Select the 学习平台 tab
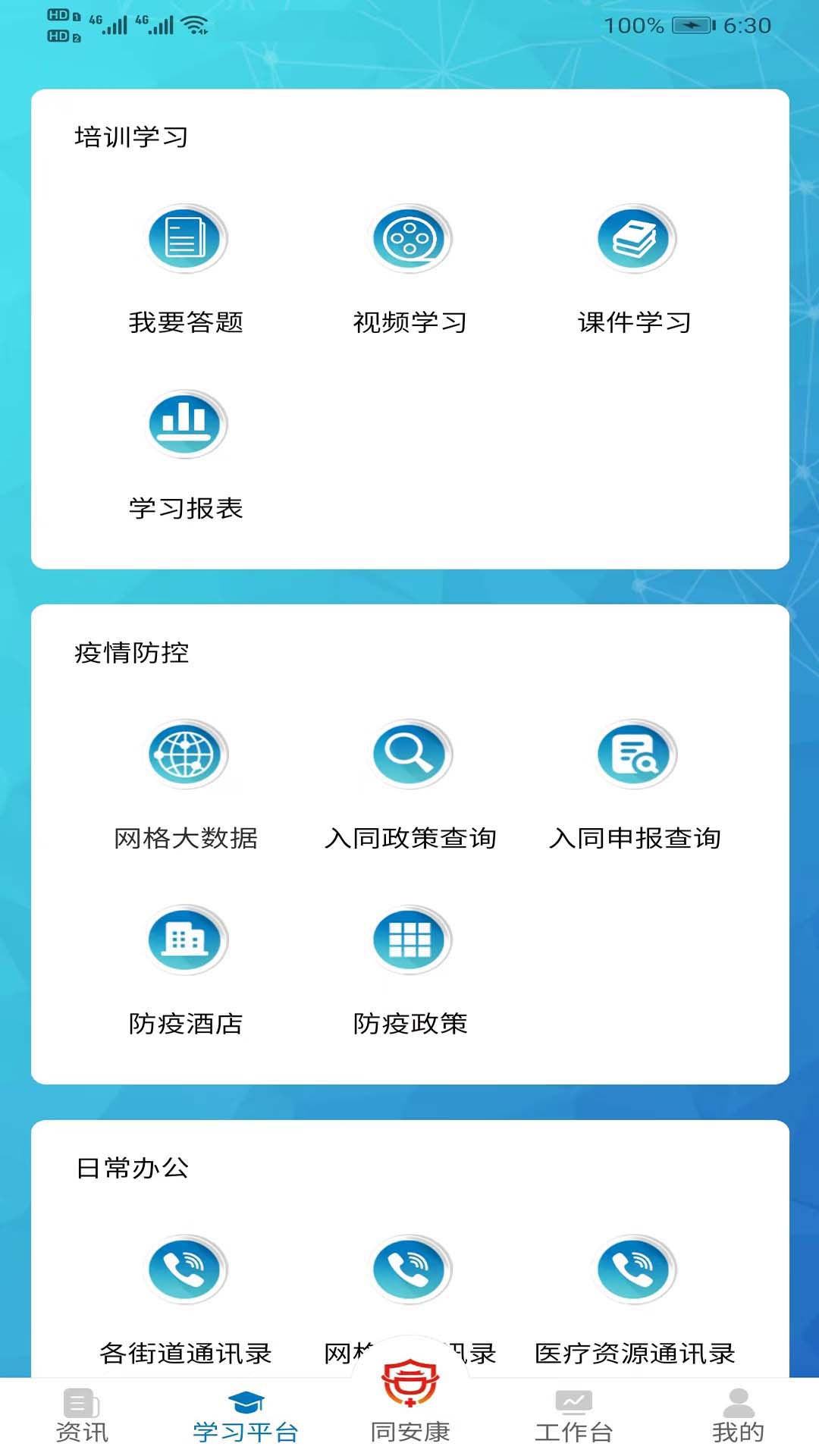The height and width of the screenshot is (1456, 819). click(x=246, y=1416)
